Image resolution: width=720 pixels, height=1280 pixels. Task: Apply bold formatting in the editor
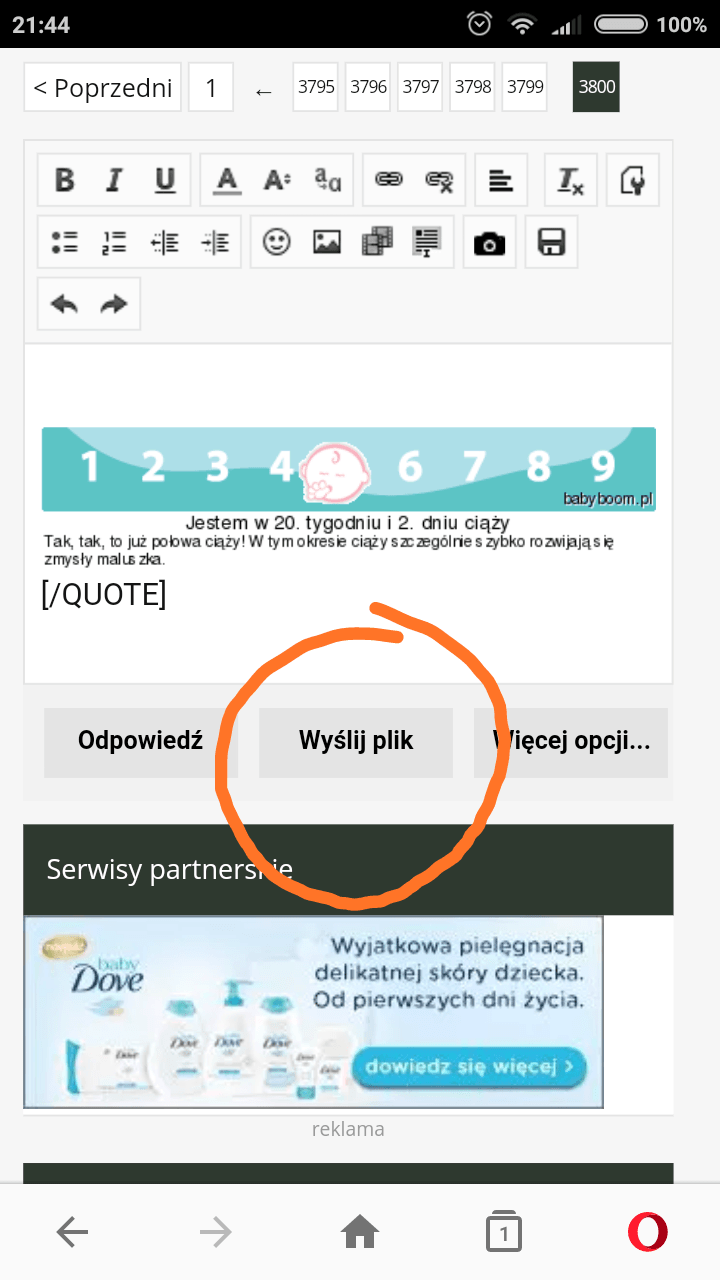64,180
